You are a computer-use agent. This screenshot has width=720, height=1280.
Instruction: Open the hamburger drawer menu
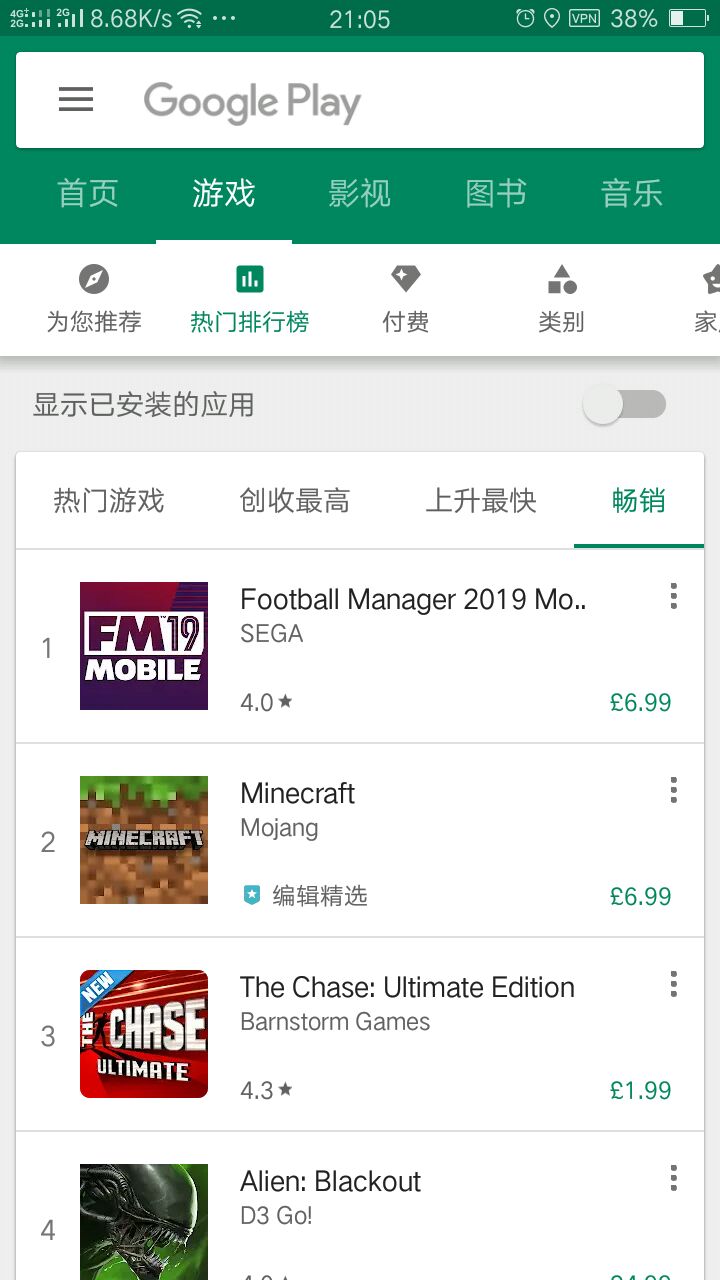76,100
